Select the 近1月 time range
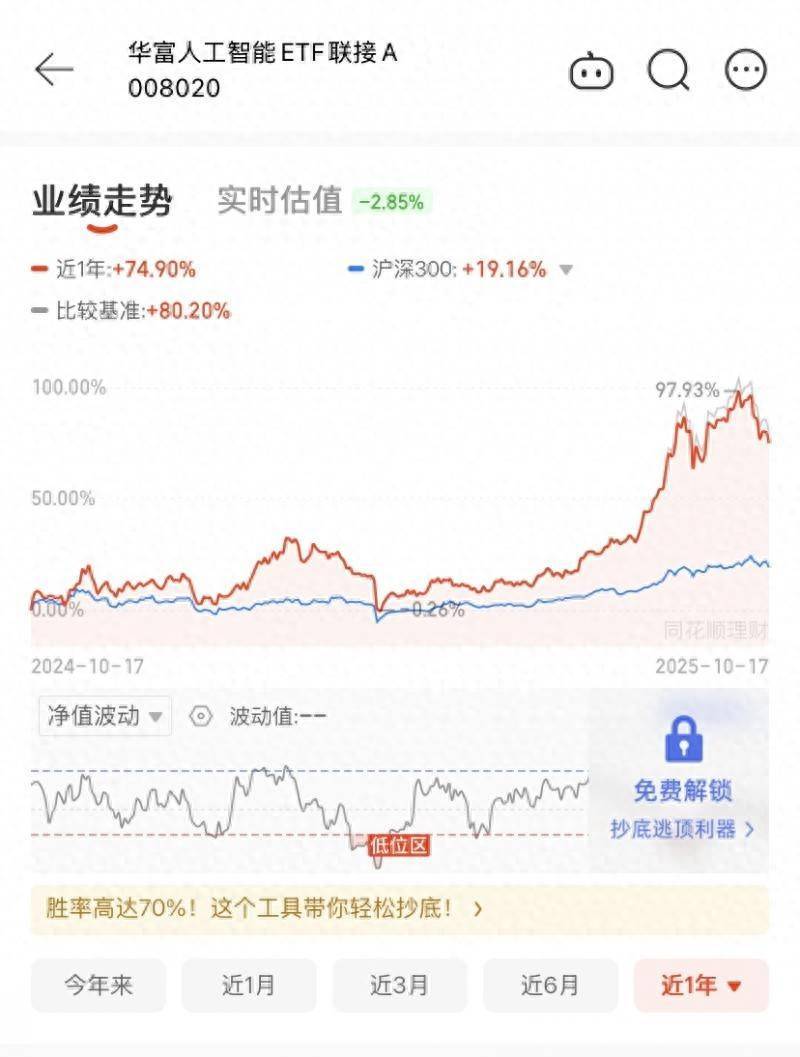This screenshot has height=1057, width=800. [249, 985]
